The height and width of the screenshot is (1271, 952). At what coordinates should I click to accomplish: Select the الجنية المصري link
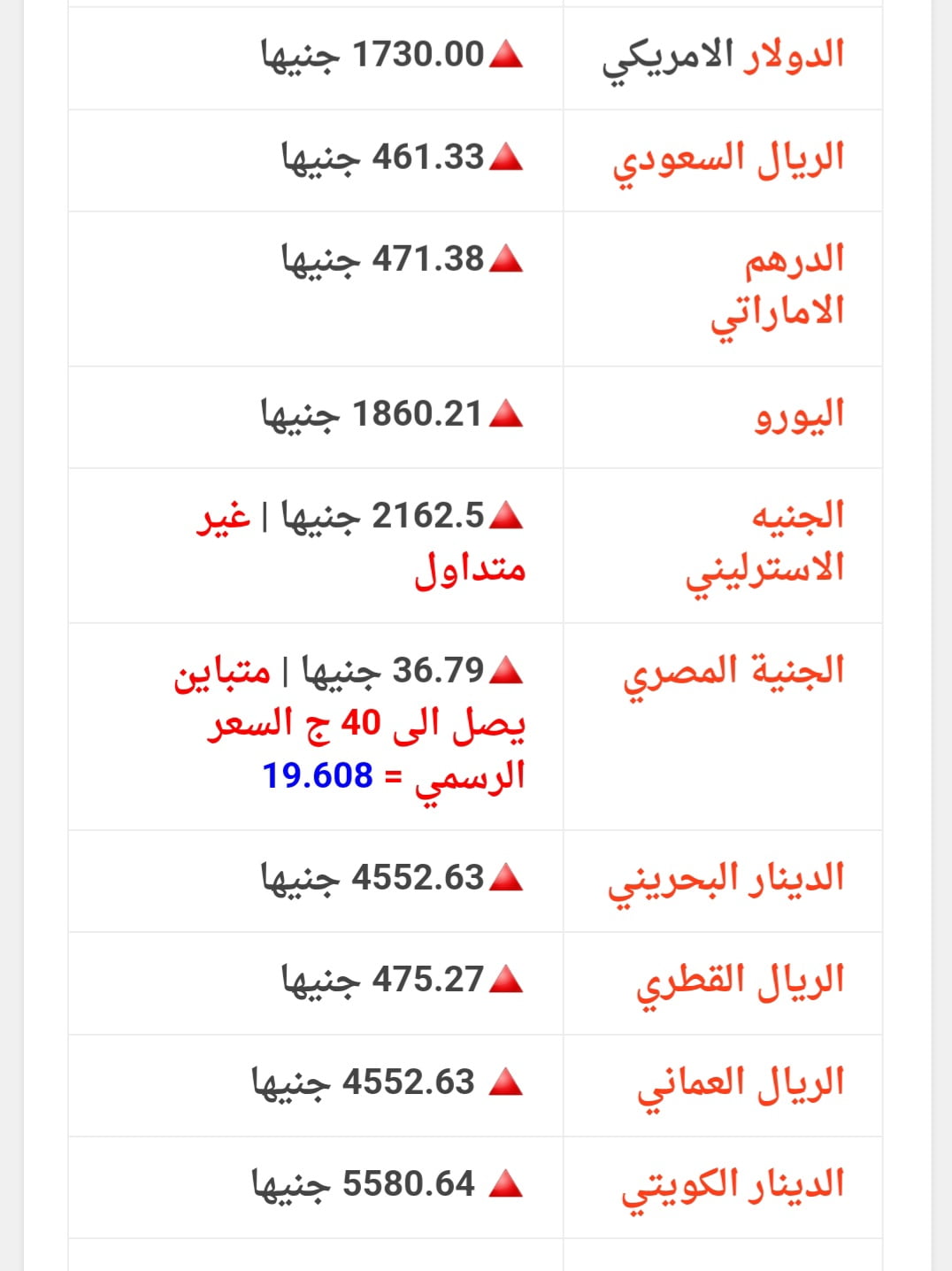(733, 672)
